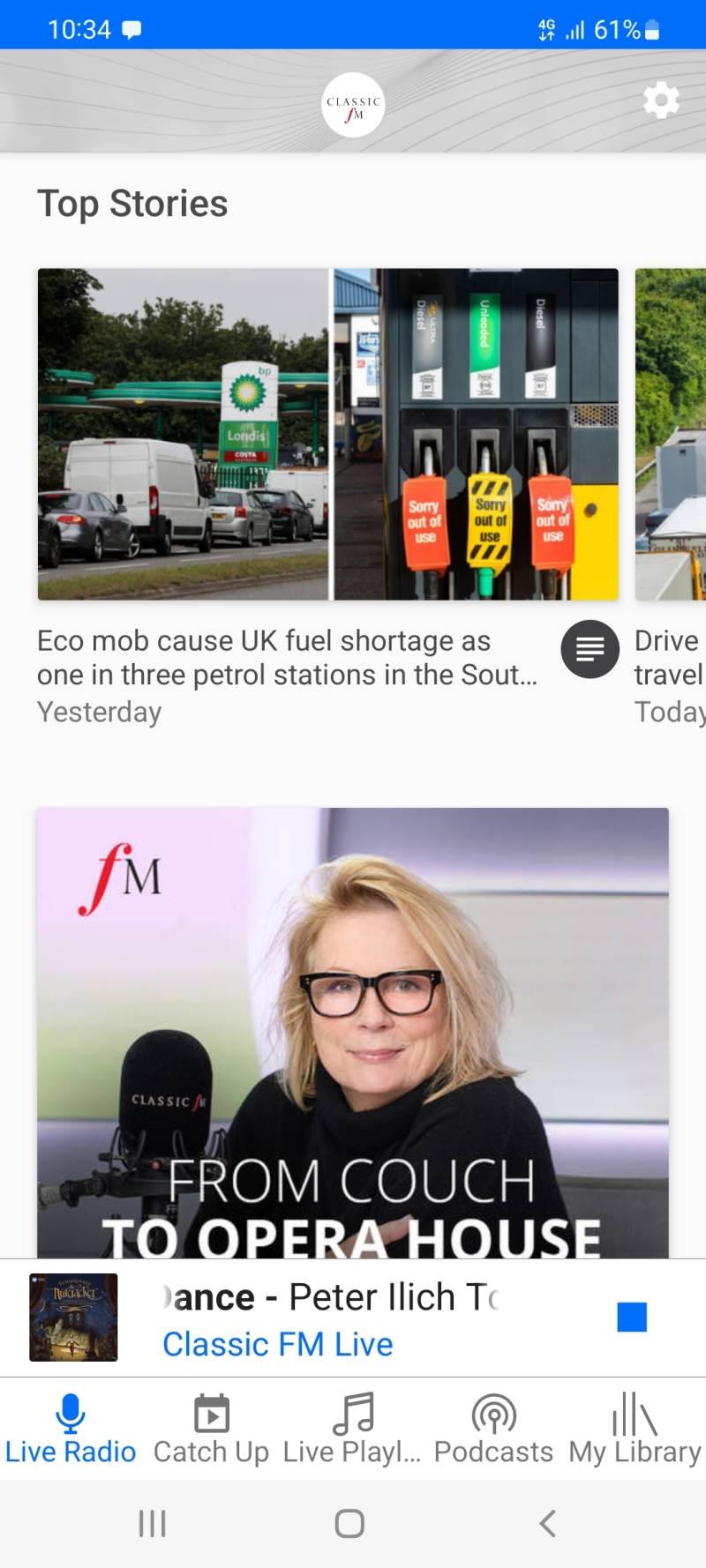Switch to My Library tab
The width and height of the screenshot is (706, 1568).
click(635, 1429)
